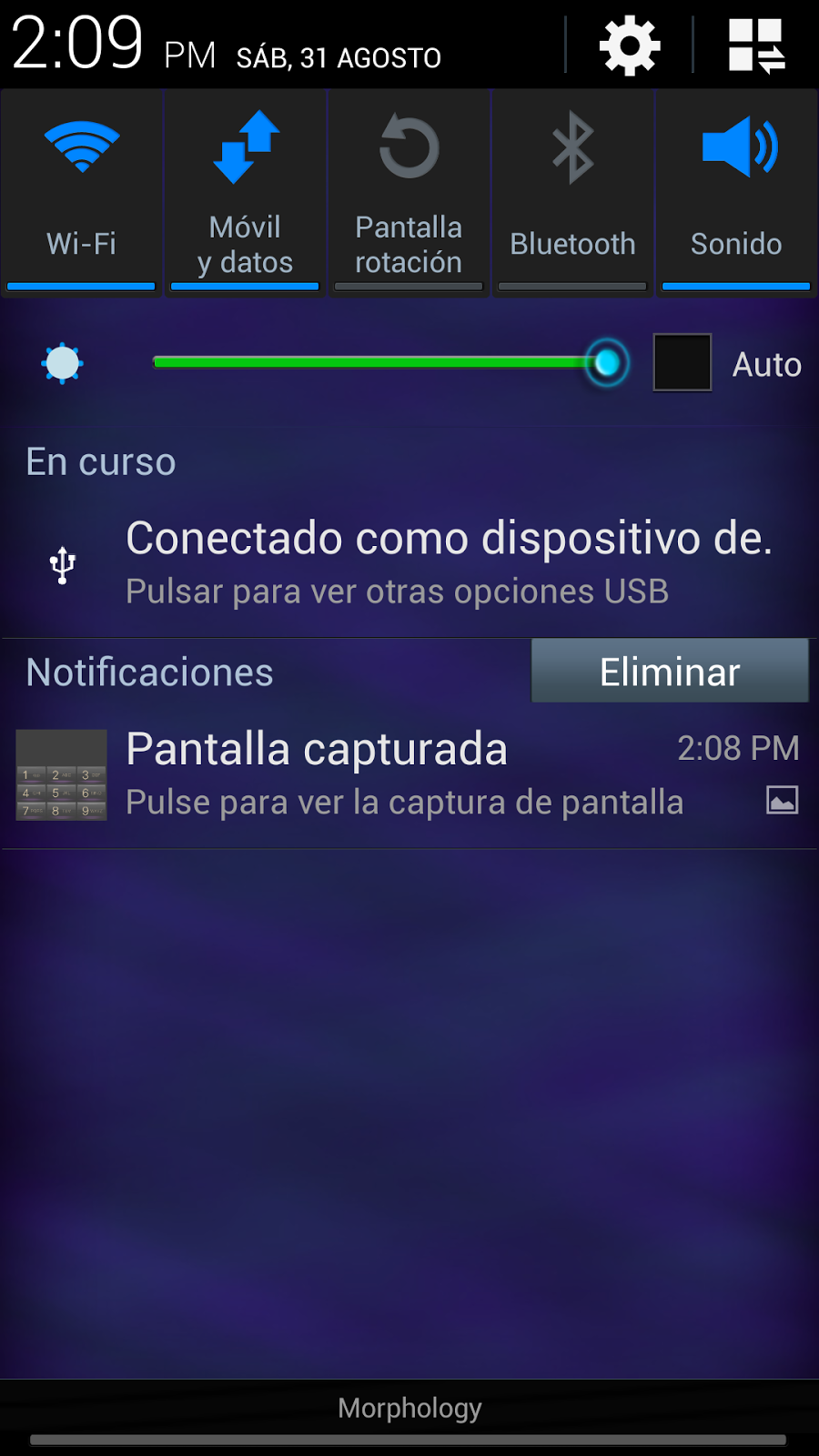The image size is (819, 1456).
Task: Check the Auto brightness checkbox
Action: point(682,363)
